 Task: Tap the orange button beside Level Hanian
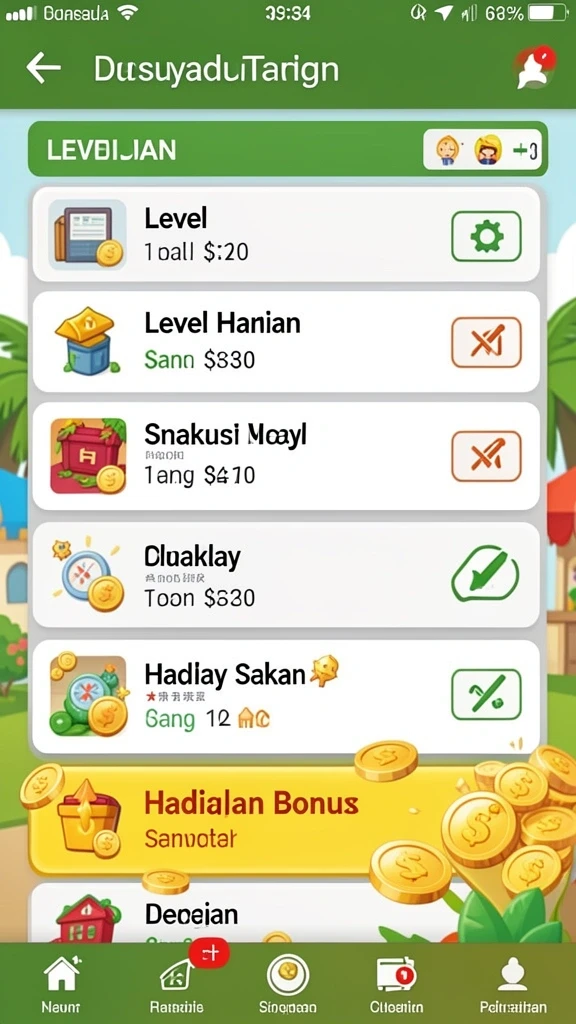click(x=487, y=342)
